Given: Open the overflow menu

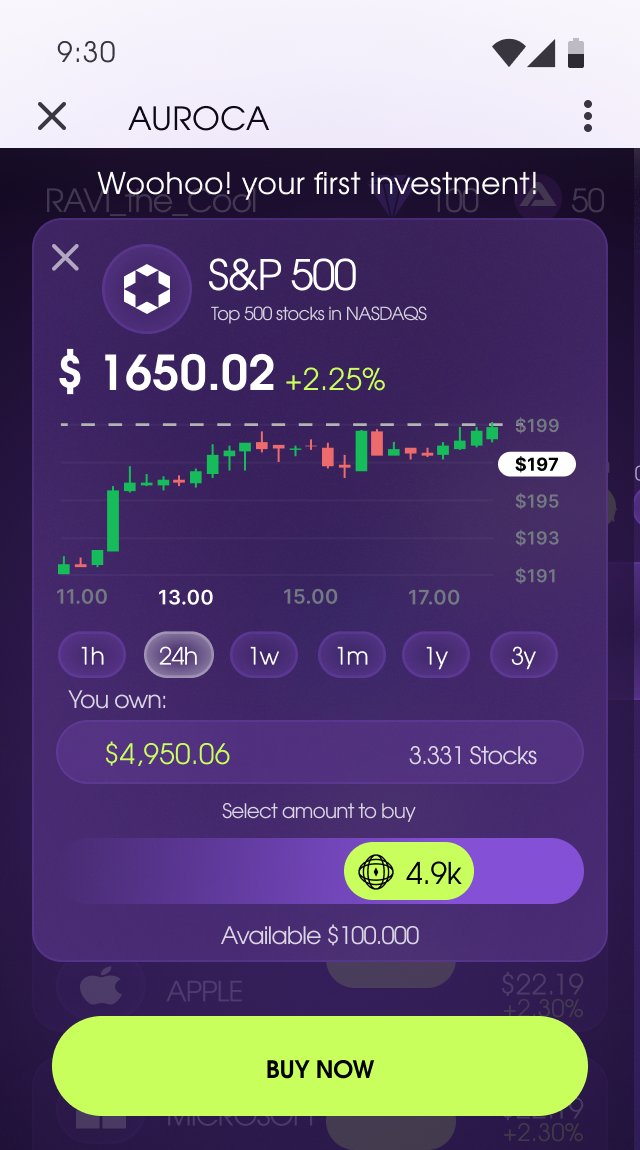Looking at the screenshot, I should pos(587,117).
